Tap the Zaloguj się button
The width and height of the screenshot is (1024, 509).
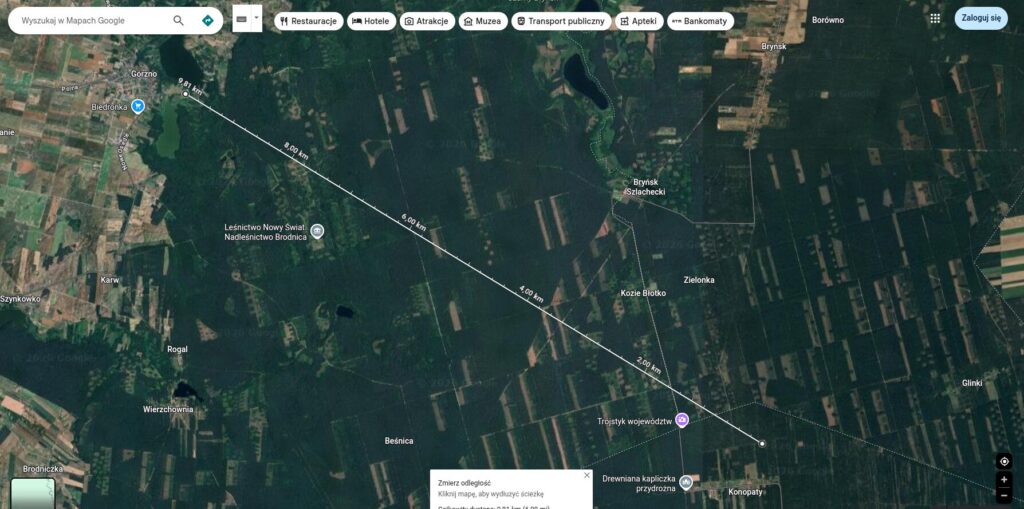coord(981,18)
